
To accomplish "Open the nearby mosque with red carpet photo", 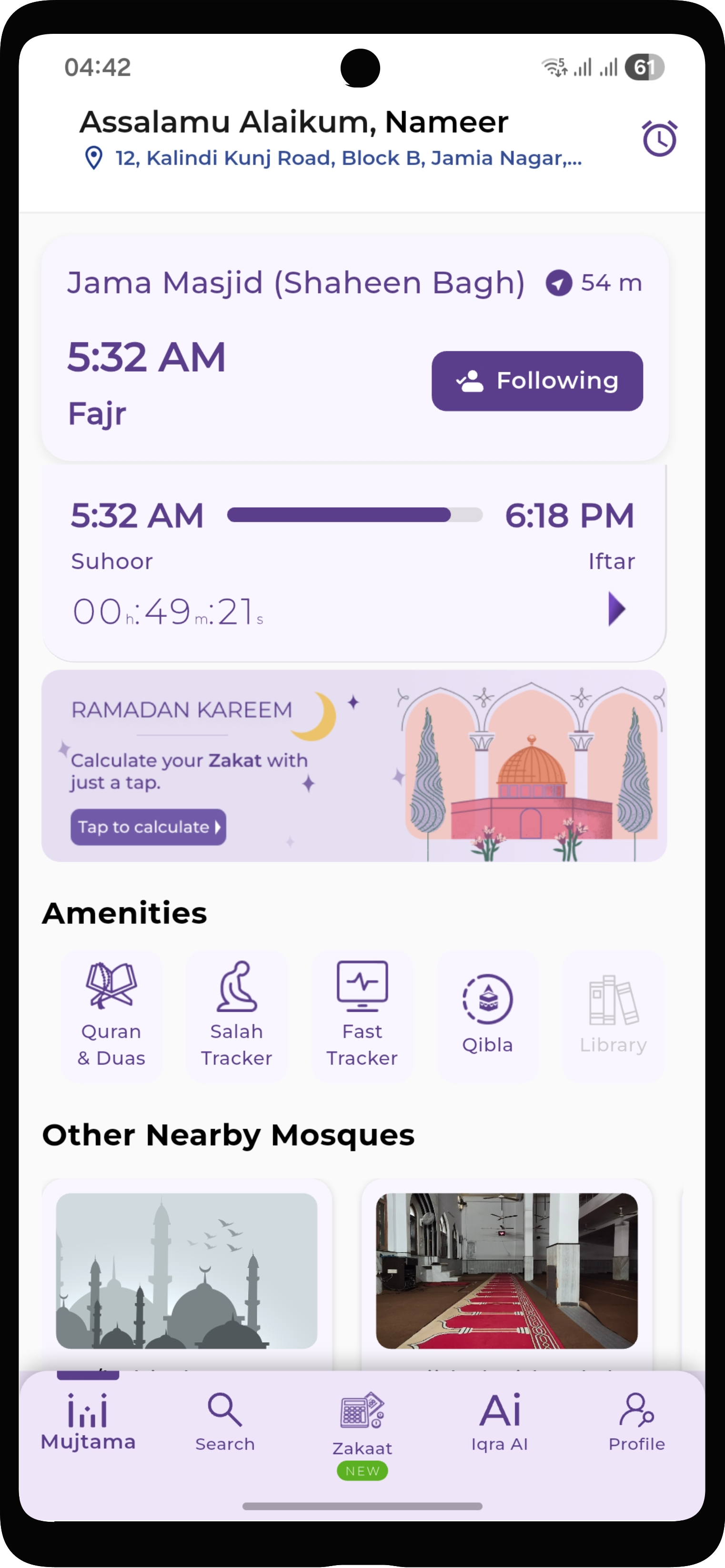I will point(507,1271).
